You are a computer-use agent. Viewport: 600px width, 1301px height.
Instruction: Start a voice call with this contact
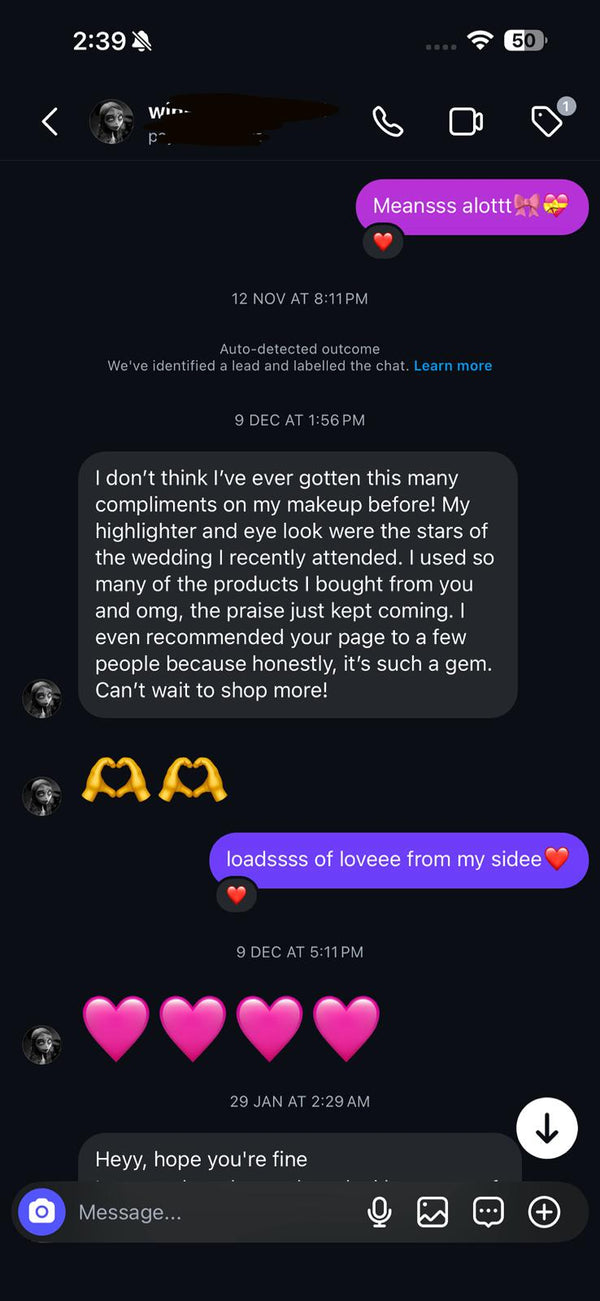388,122
